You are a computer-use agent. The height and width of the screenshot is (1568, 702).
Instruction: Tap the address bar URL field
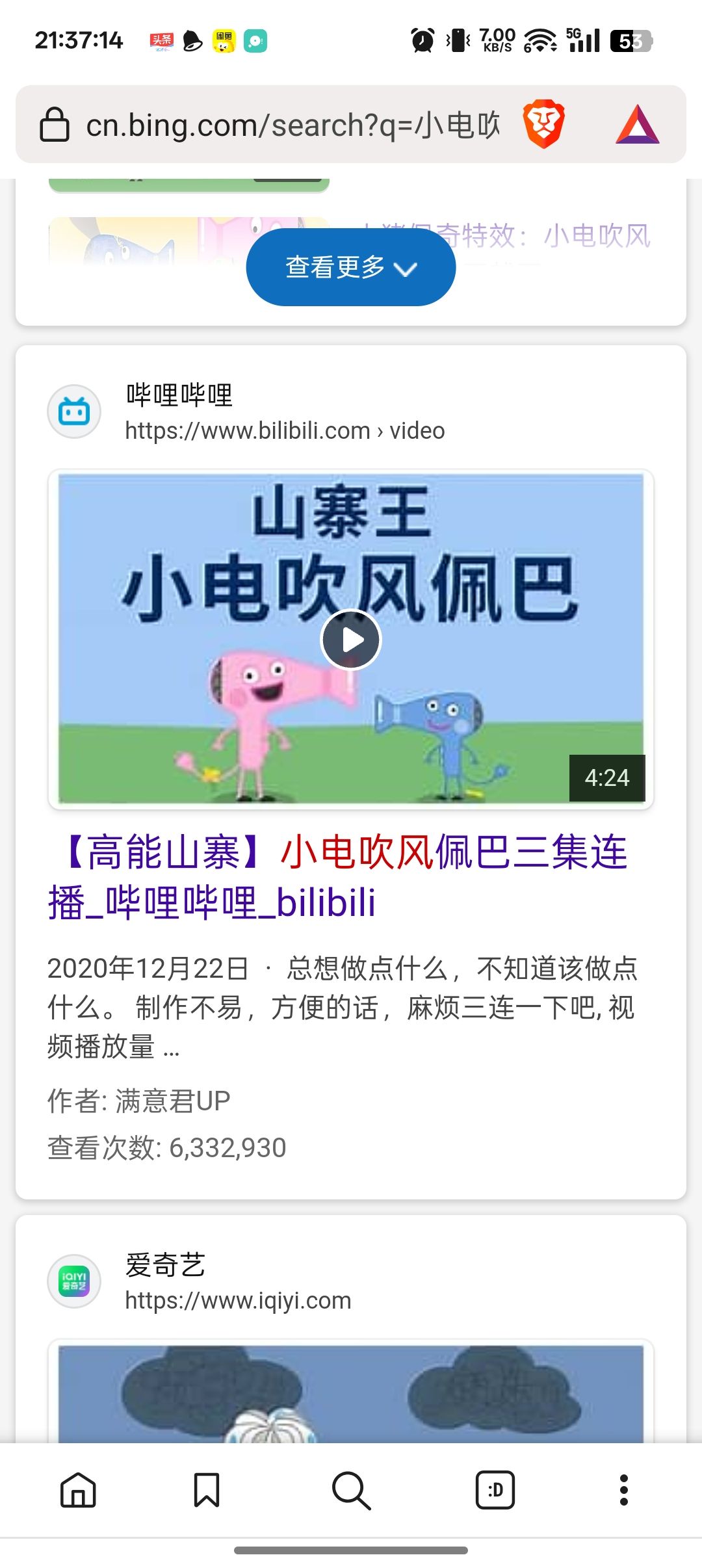292,125
